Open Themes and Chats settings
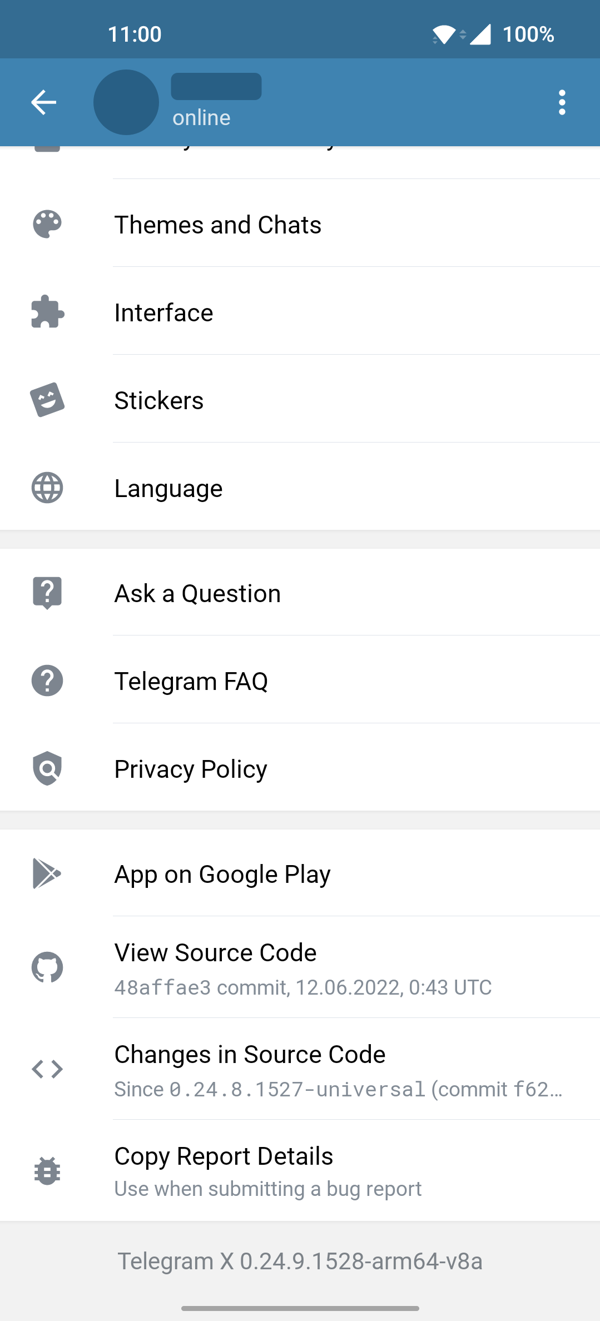Viewport: 600px width, 1321px height. [x=300, y=224]
